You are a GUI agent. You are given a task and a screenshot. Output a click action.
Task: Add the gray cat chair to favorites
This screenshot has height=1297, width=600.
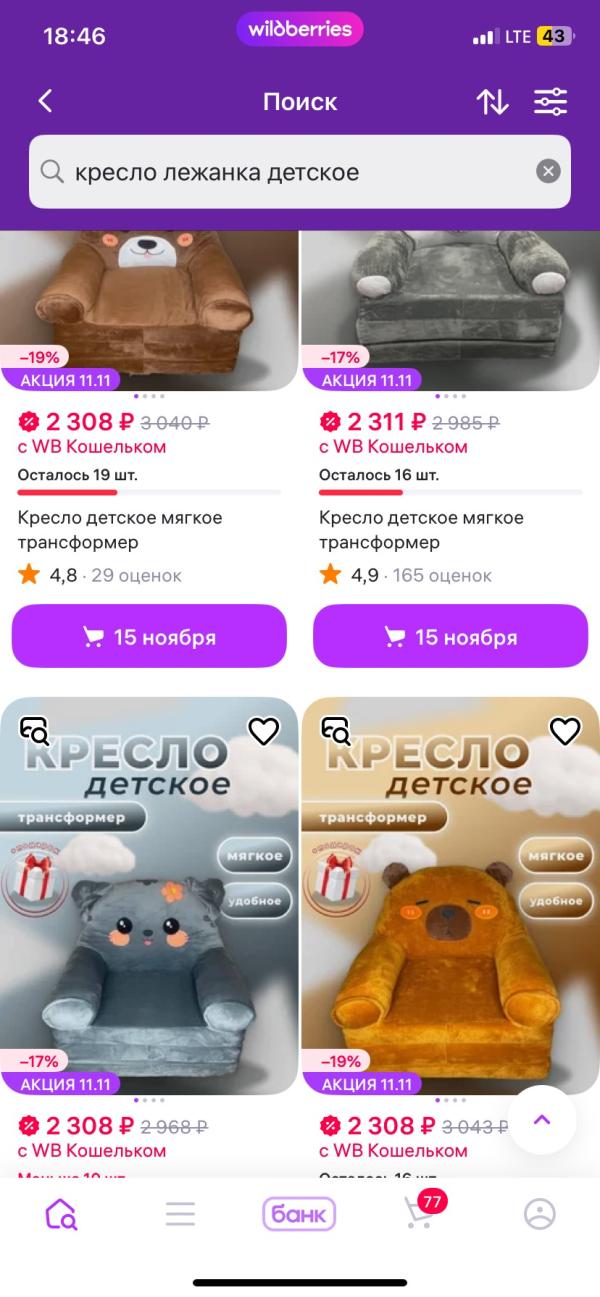pyautogui.click(x=263, y=732)
